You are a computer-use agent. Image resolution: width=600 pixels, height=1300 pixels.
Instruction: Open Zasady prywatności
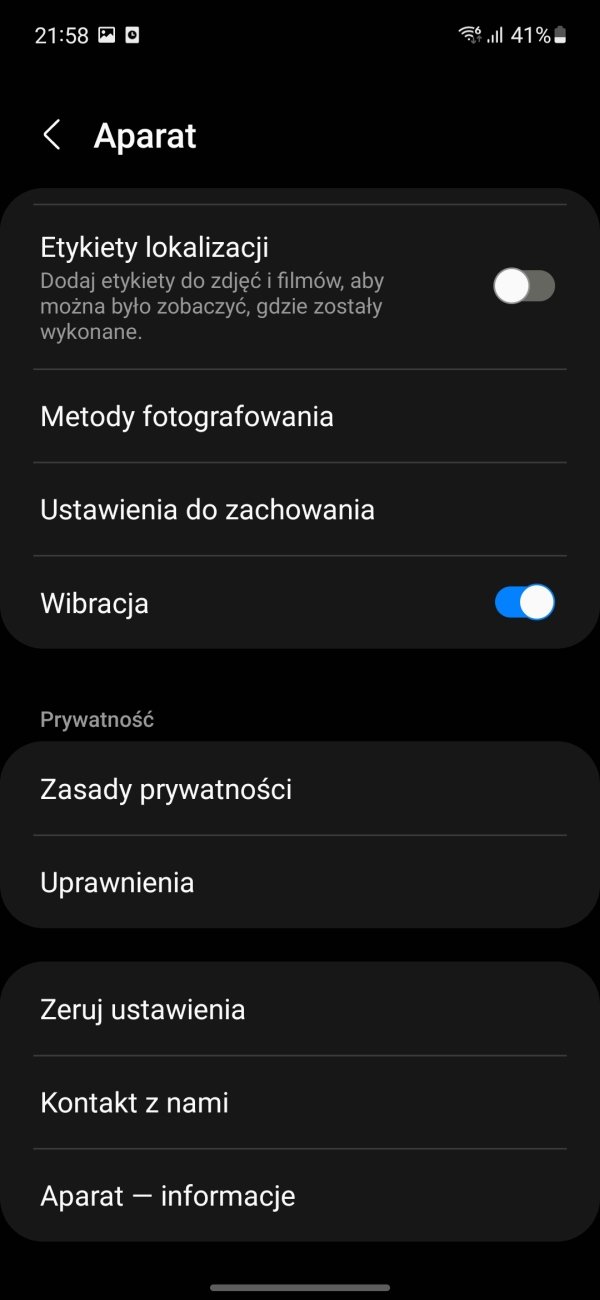pos(300,789)
